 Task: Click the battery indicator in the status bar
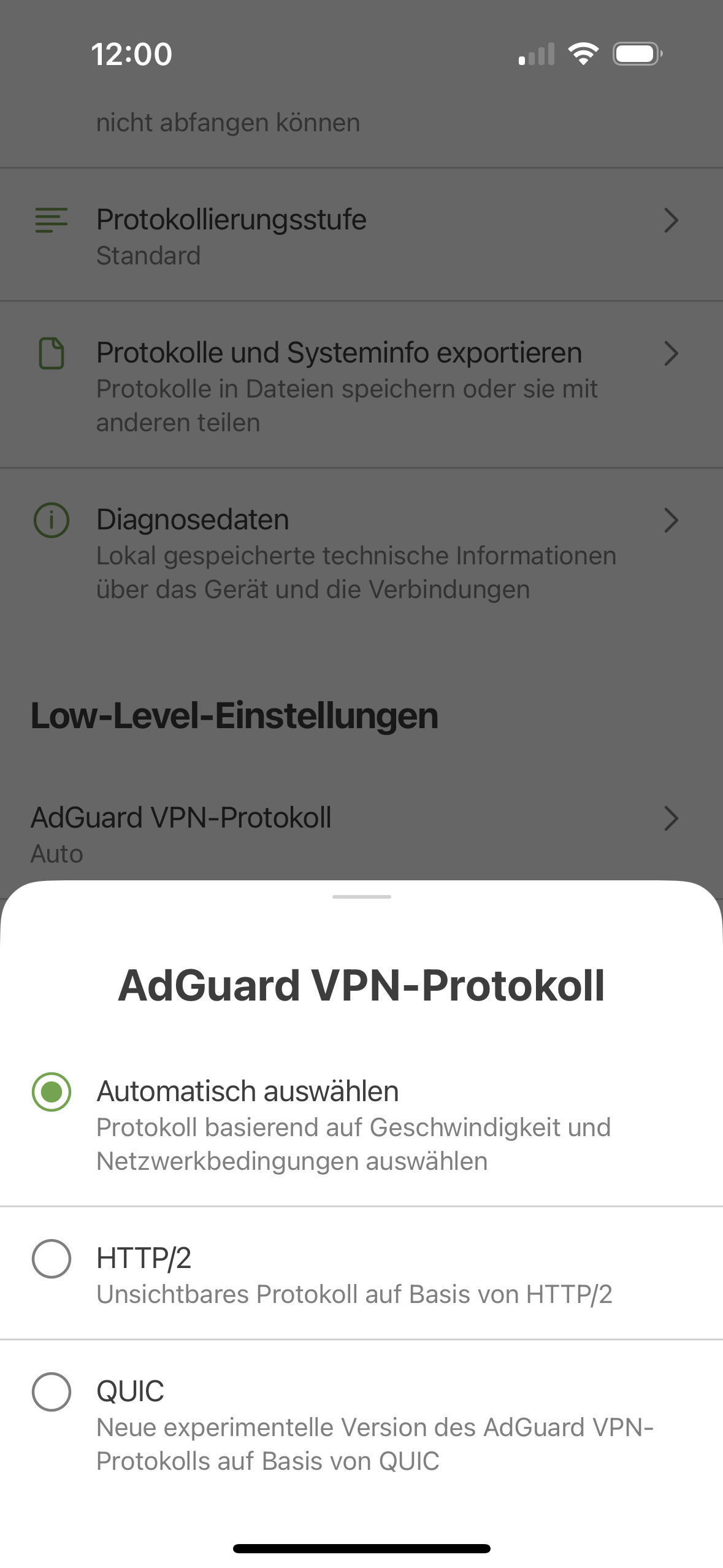pos(636,53)
